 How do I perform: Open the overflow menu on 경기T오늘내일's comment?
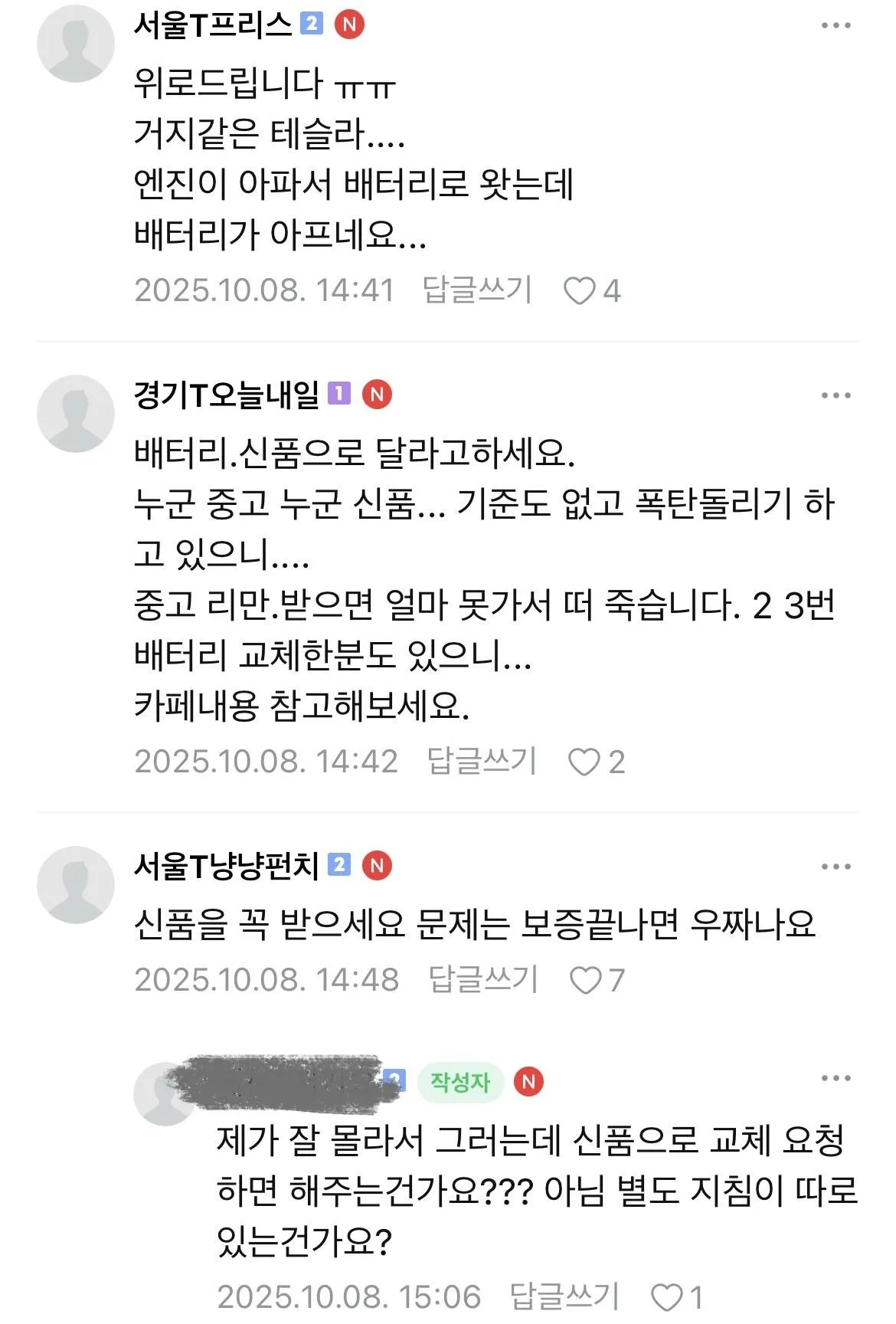836,396
